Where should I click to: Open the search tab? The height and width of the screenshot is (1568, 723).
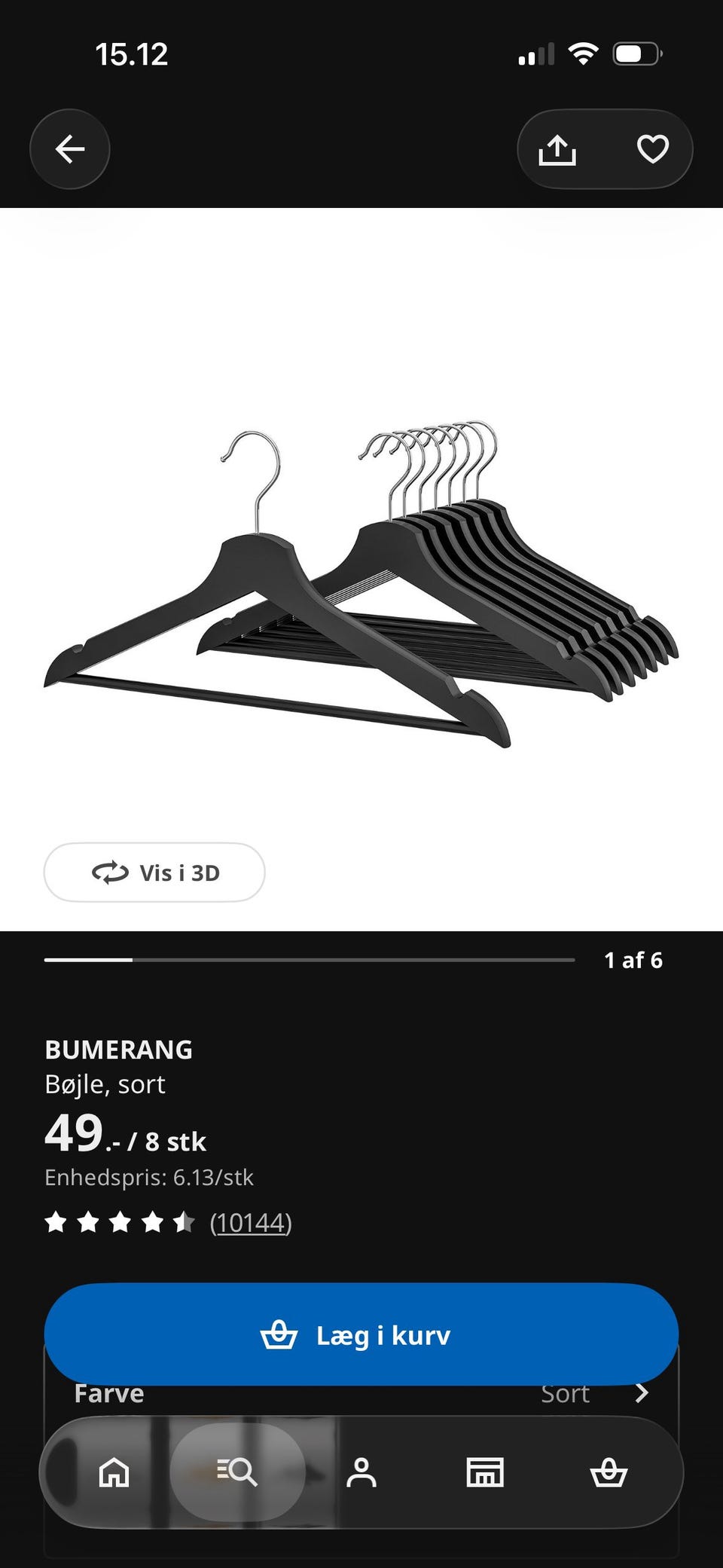(237, 1472)
